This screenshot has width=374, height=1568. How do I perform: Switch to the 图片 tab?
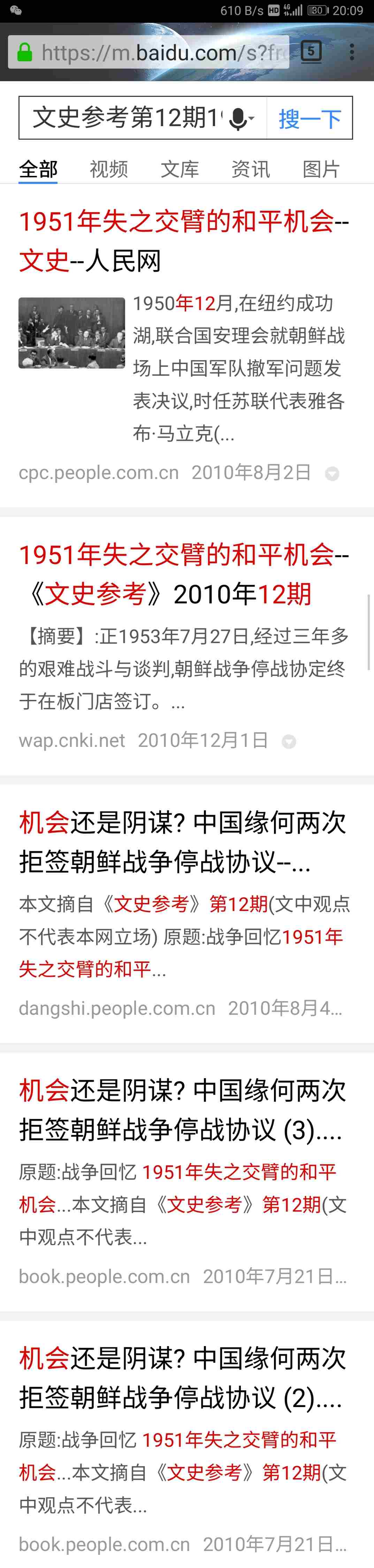[x=321, y=169]
